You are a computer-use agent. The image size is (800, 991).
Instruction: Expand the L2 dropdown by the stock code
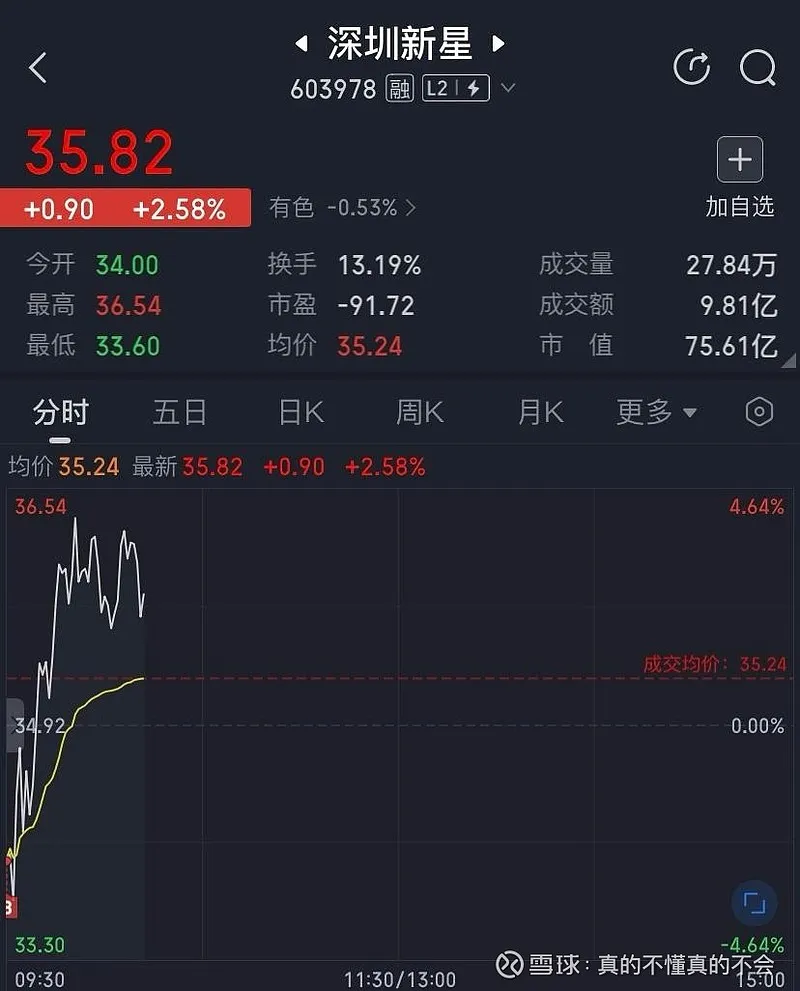[x=507, y=88]
